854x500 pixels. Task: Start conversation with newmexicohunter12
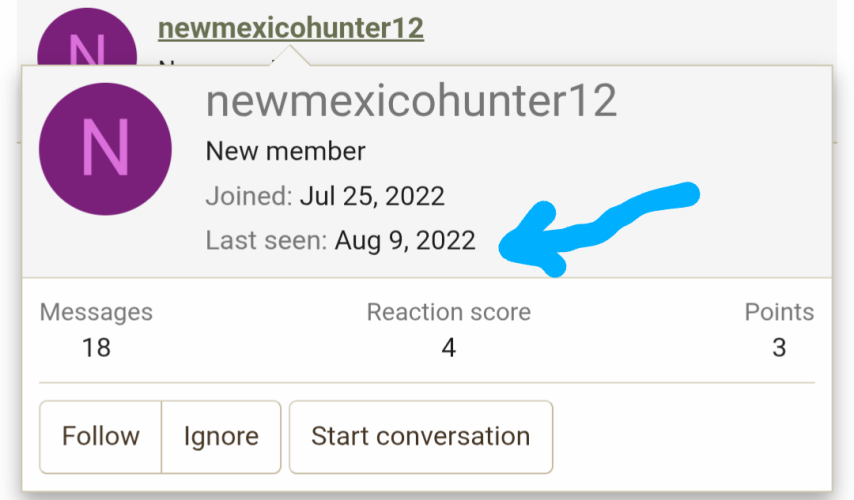click(420, 437)
